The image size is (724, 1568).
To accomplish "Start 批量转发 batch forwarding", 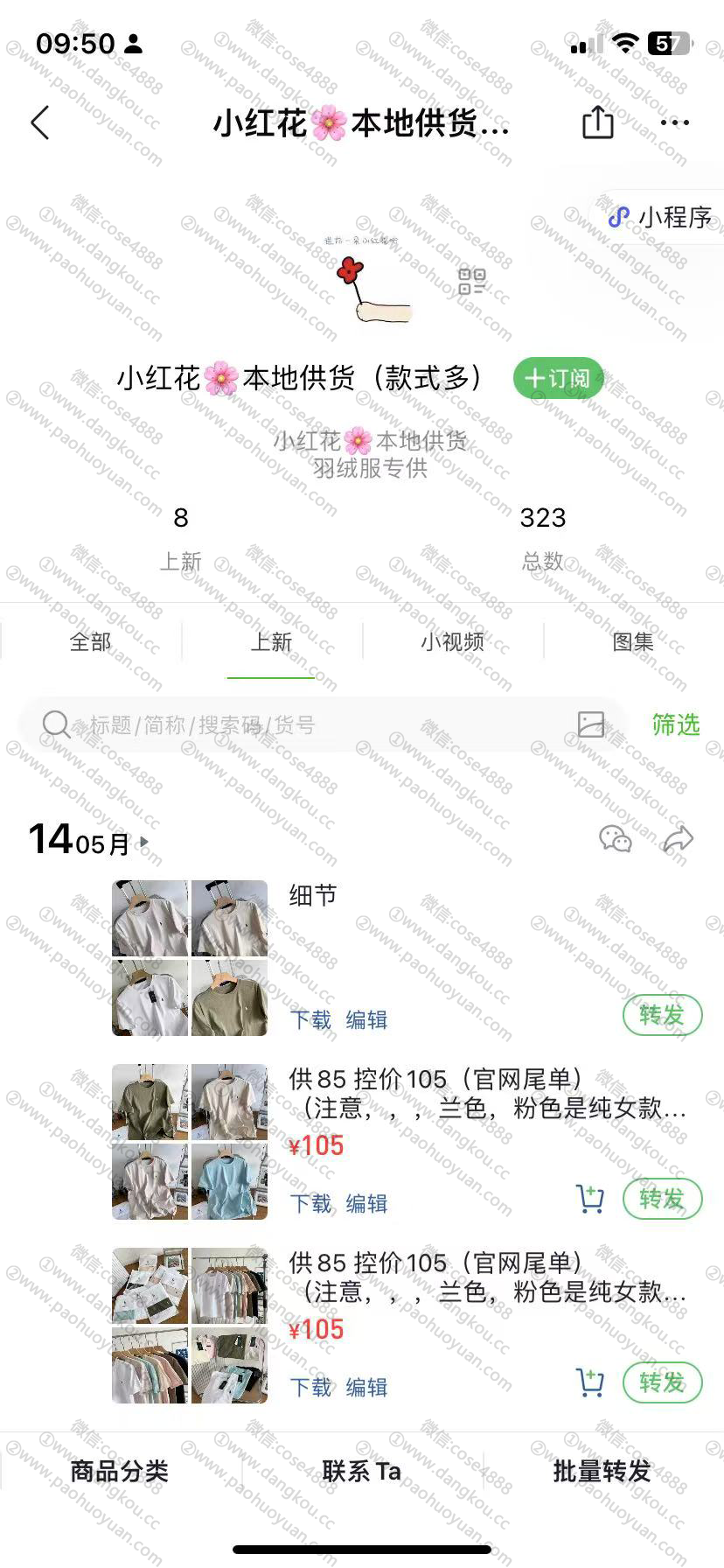I will click(602, 1472).
